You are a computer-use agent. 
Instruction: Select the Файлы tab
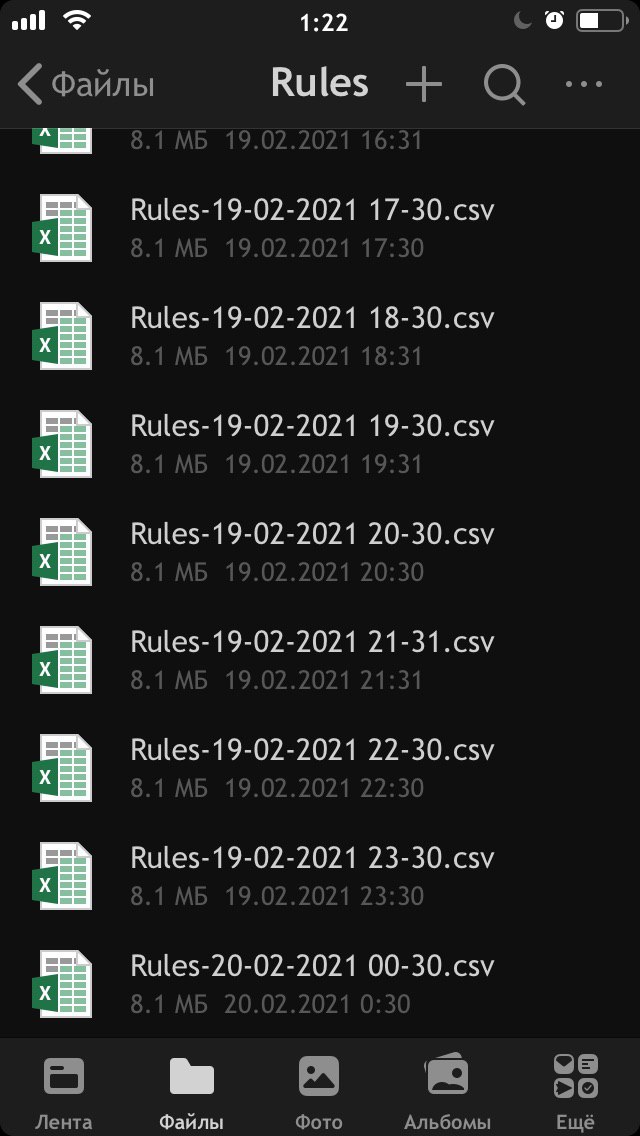click(x=191, y=1090)
